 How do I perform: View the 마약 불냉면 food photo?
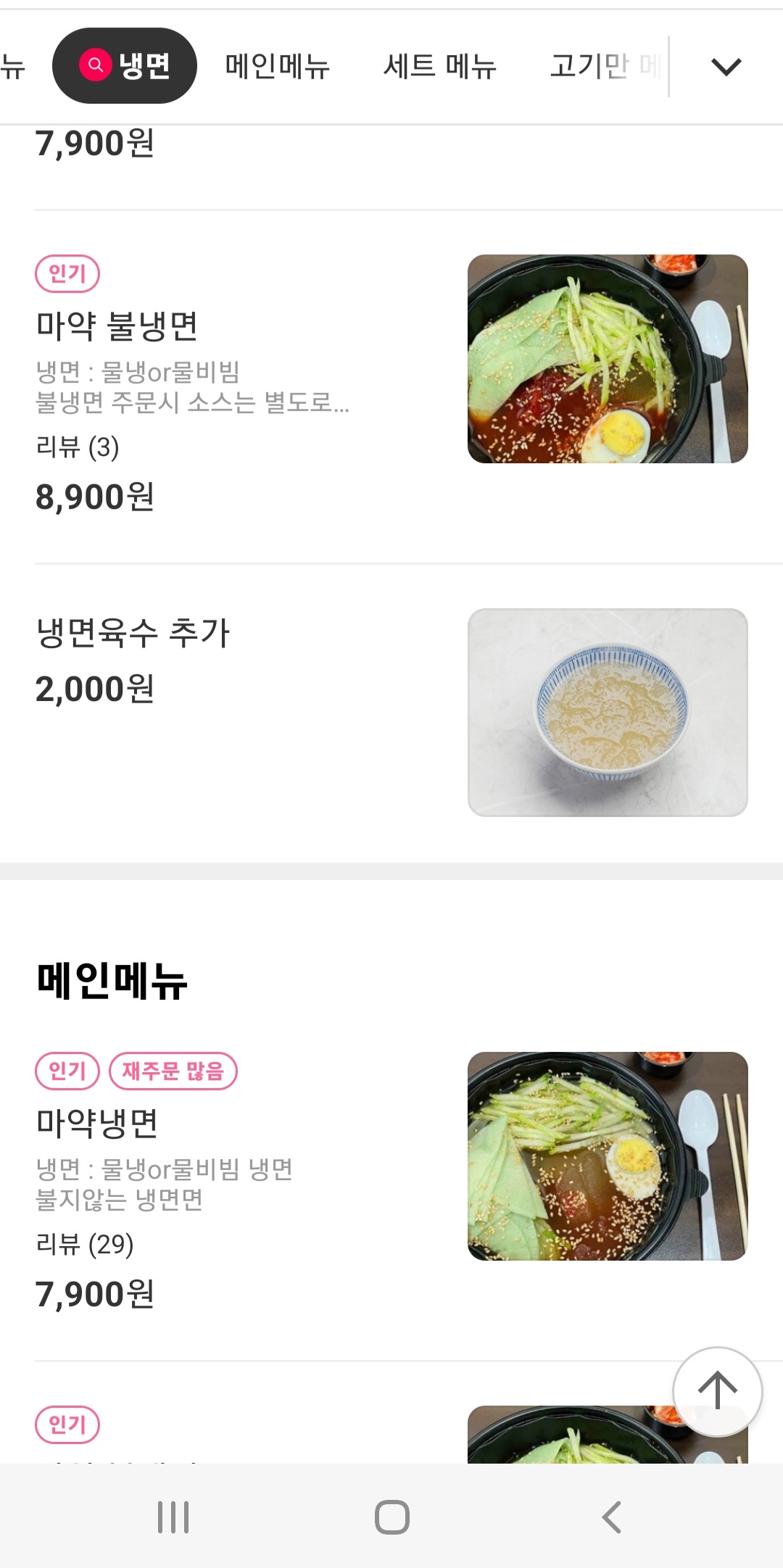tap(608, 359)
